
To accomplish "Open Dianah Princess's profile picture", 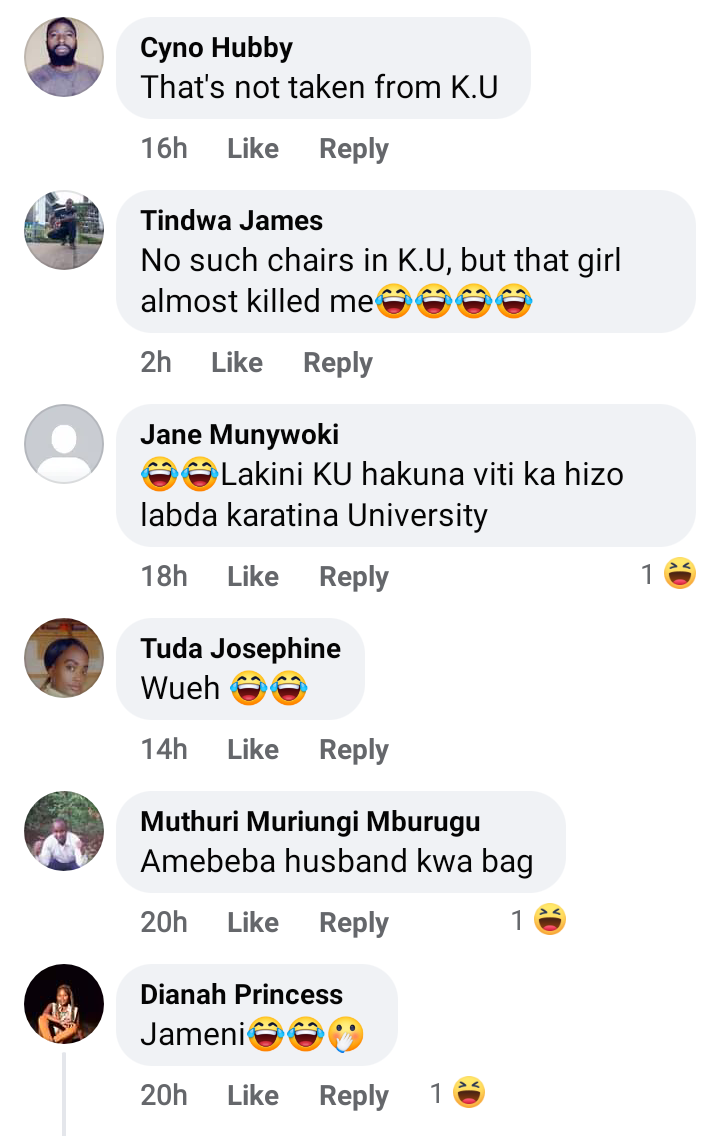I will 64,1003.
